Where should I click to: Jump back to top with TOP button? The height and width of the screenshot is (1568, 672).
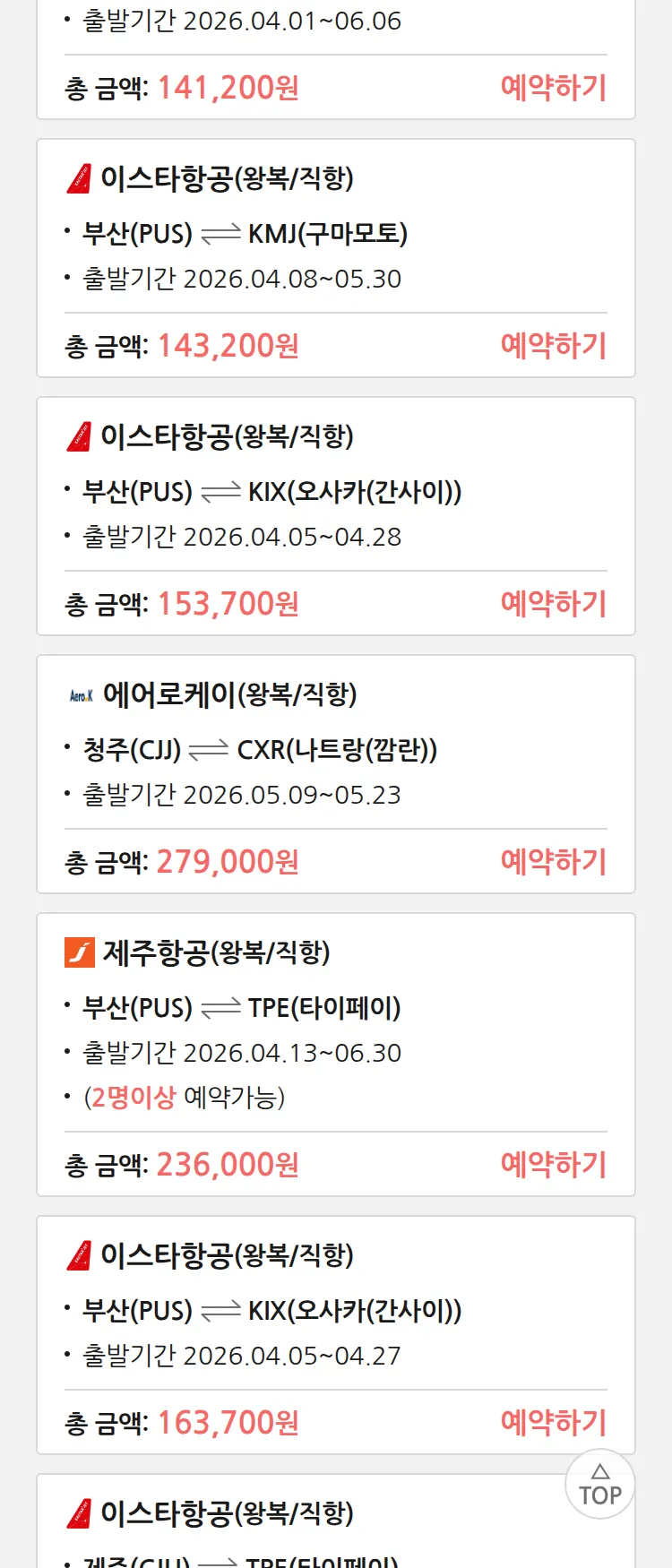[x=599, y=1485]
